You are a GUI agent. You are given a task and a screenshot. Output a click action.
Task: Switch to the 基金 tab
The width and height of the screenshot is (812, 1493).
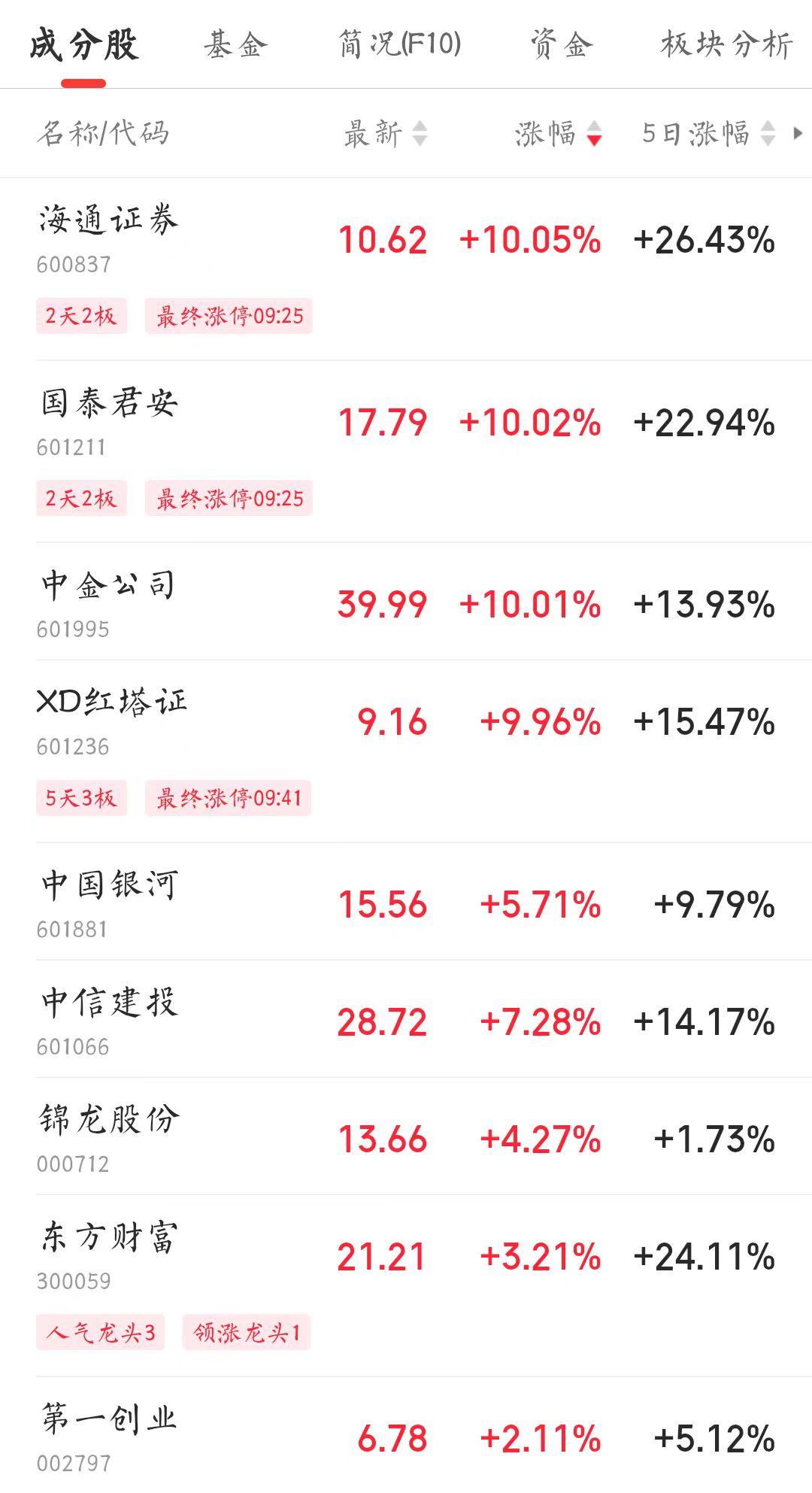[235, 45]
